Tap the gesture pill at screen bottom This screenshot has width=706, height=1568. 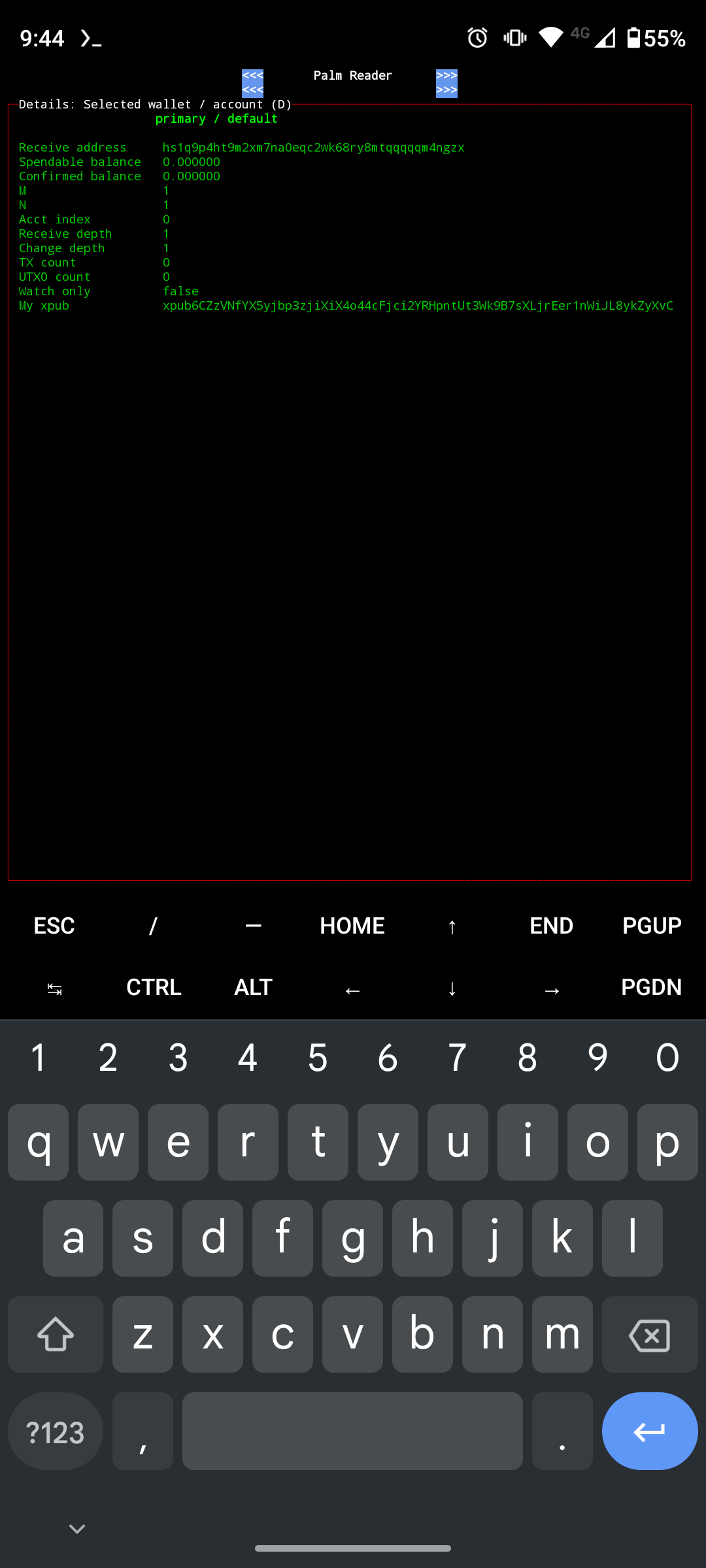click(352, 1548)
